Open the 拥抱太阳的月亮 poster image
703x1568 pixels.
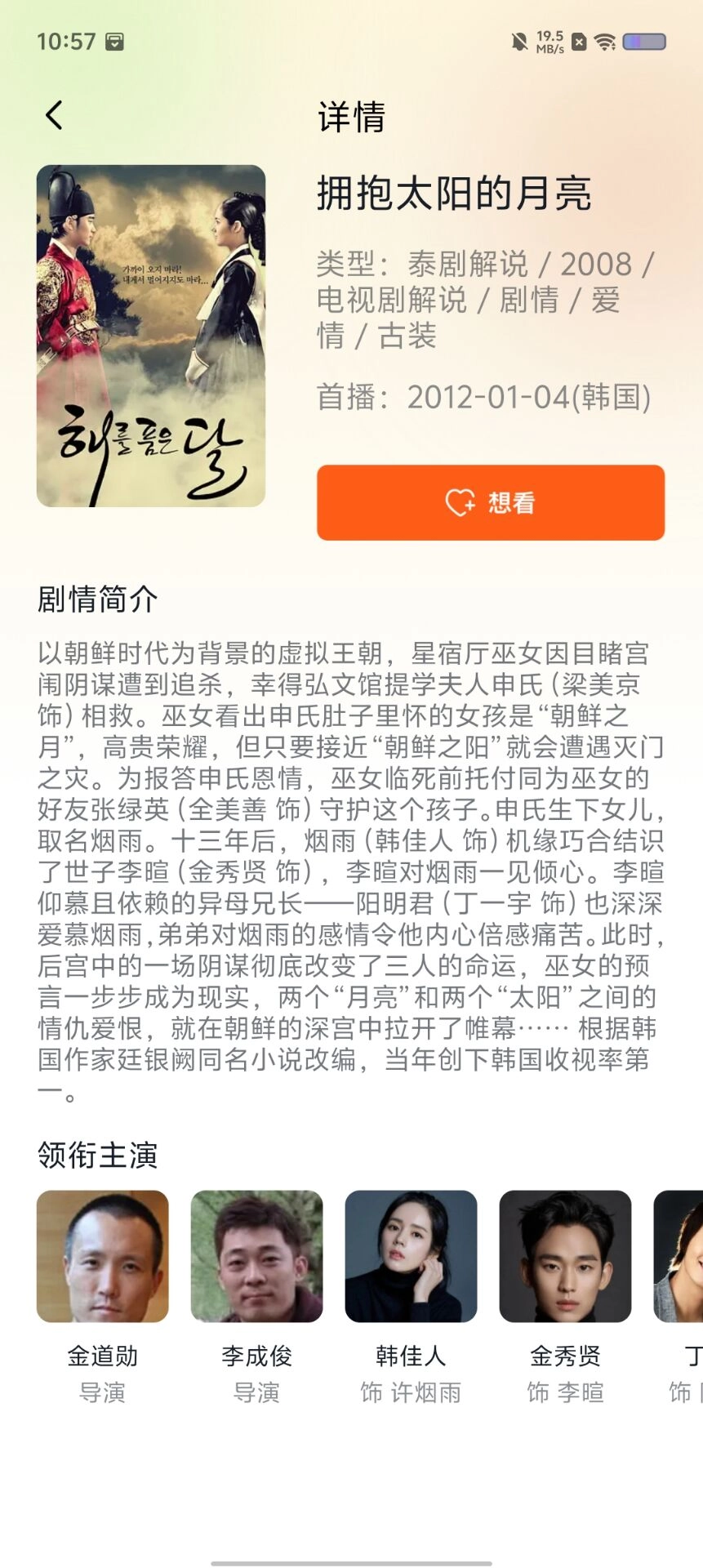[151, 336]
